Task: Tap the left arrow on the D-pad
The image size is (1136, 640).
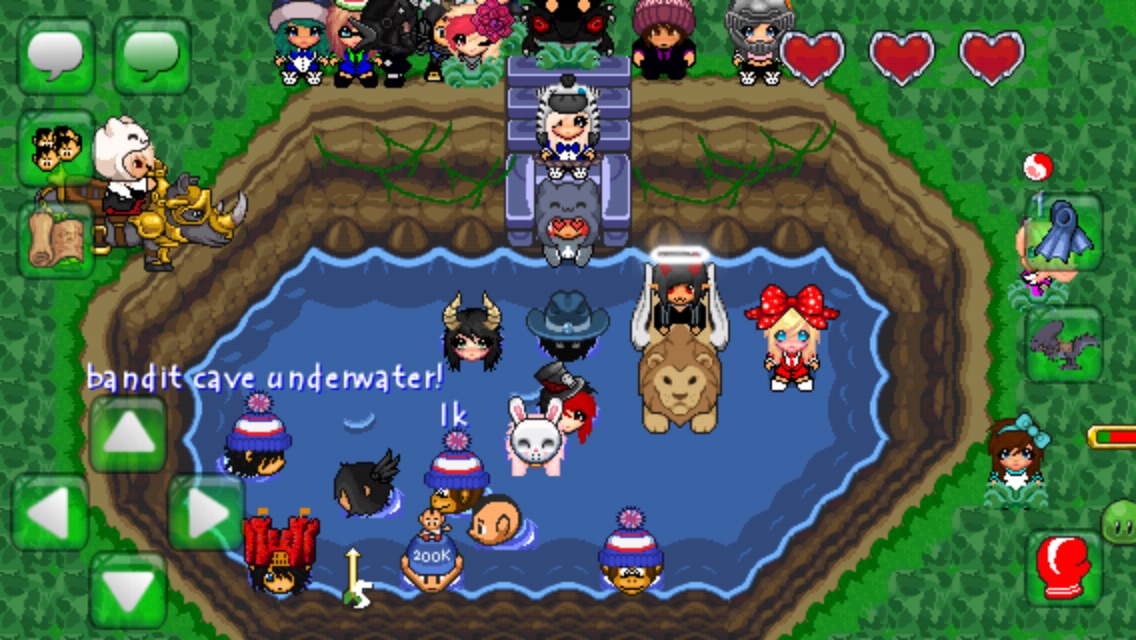Action: [50, 512]
